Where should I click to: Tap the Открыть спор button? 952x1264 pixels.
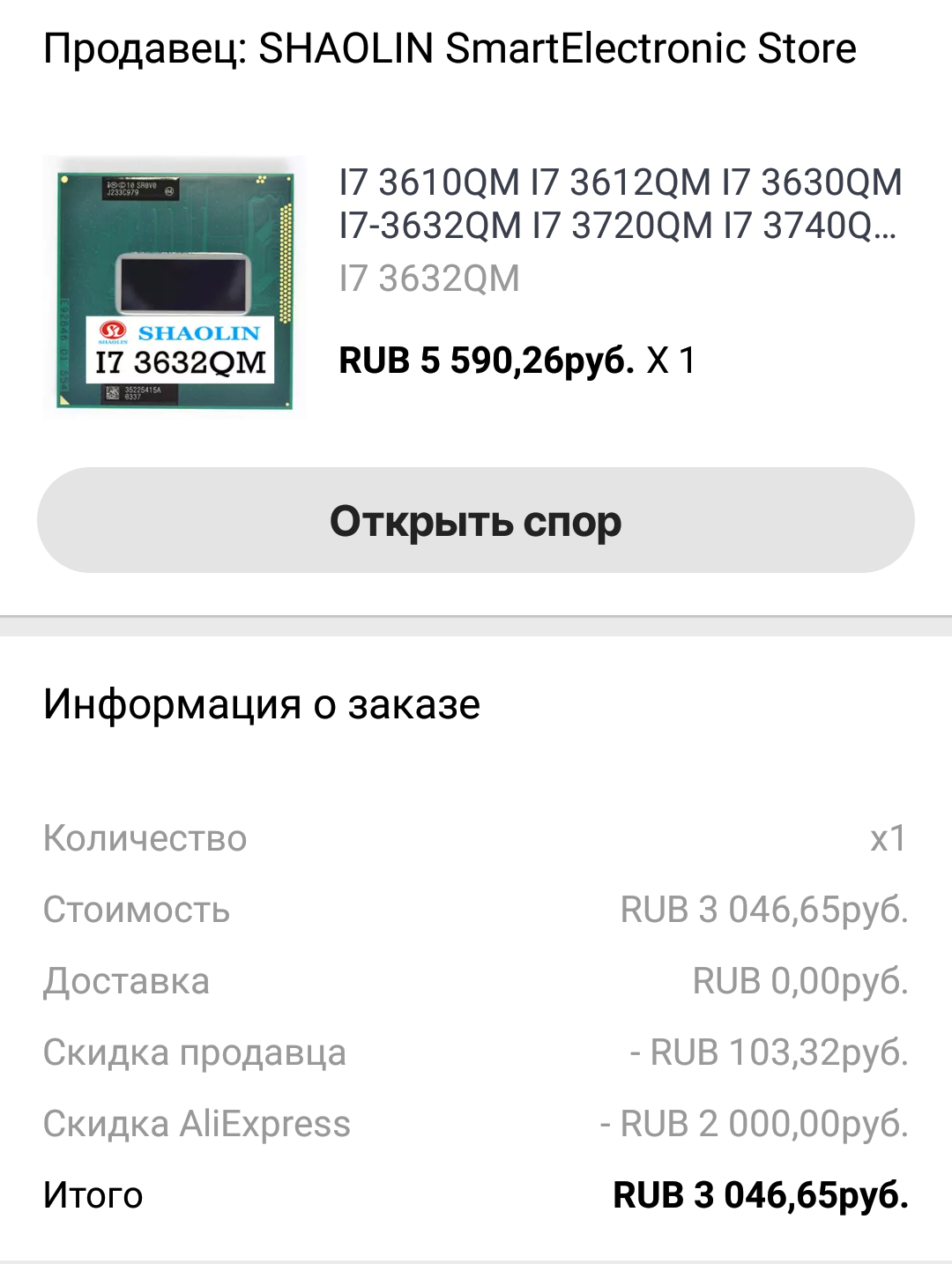[x=475, y=520]
